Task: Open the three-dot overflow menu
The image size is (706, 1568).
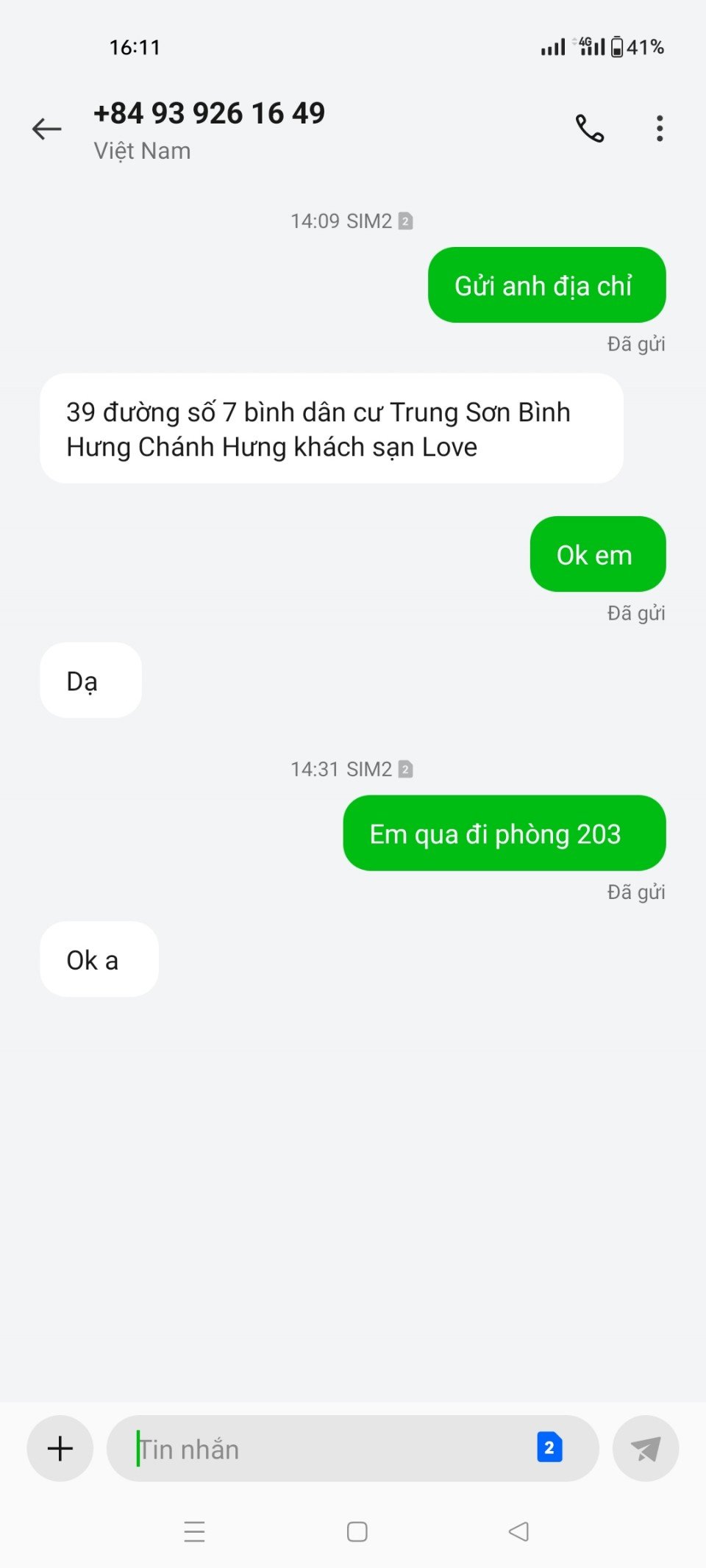Action: click(660, 129)
